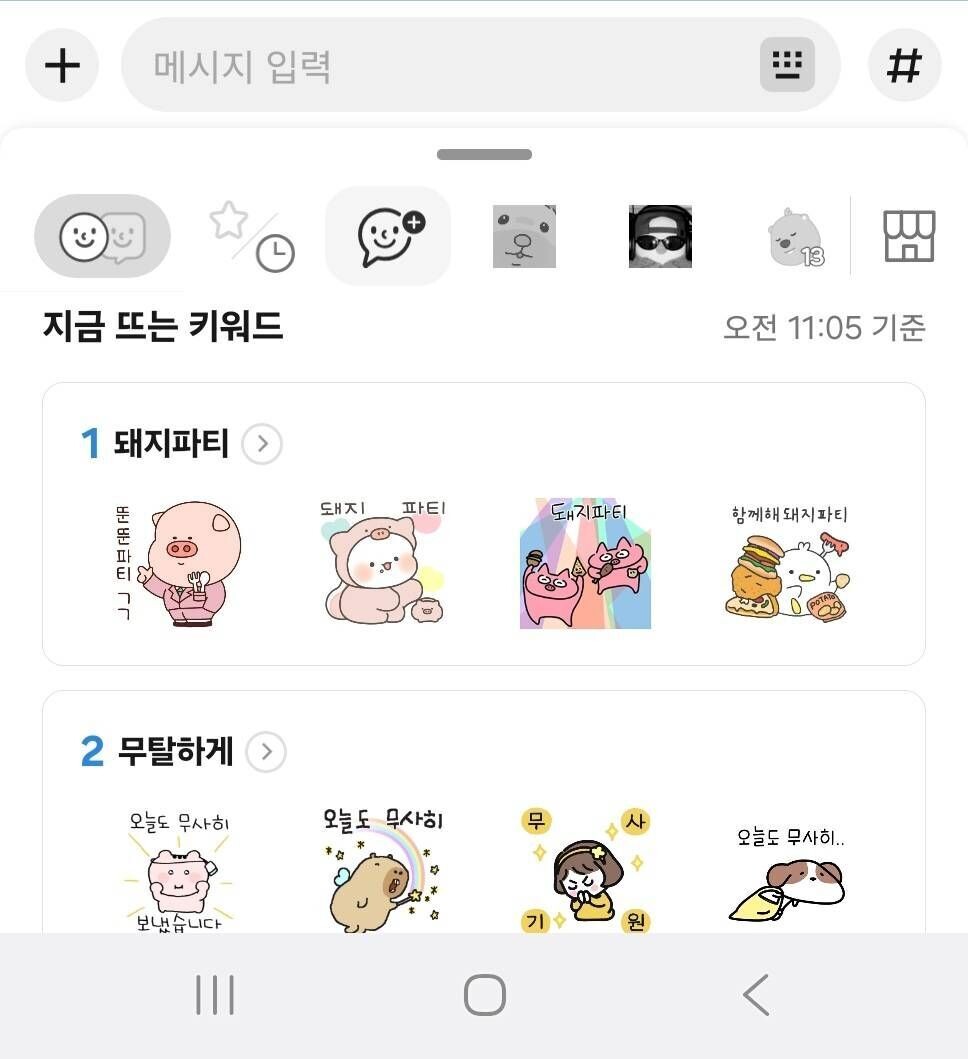
Task: Open the hashtag sharp search panel
Action: [905, 65]
